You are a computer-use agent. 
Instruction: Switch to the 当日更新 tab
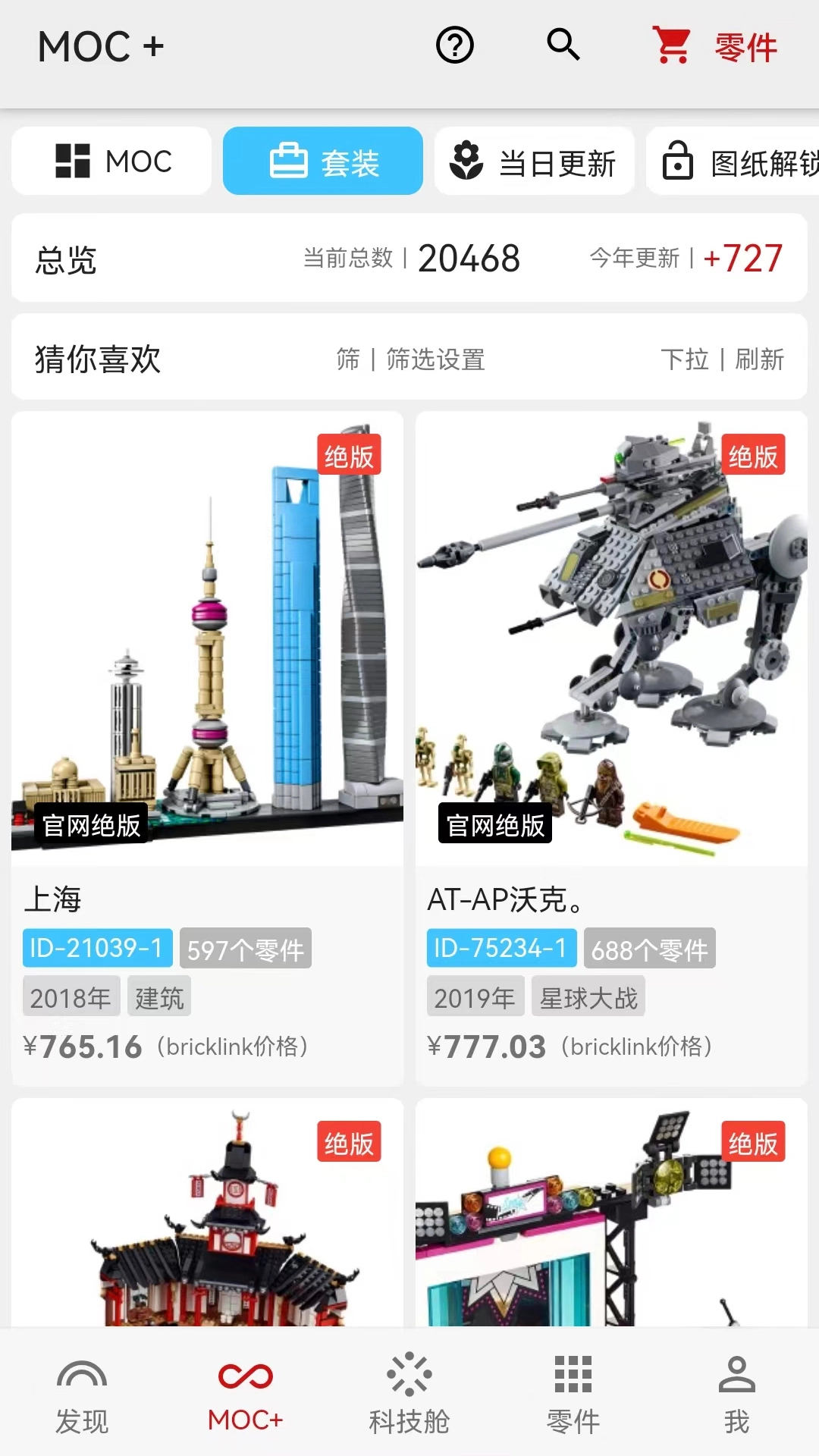(x=535, y=161)
